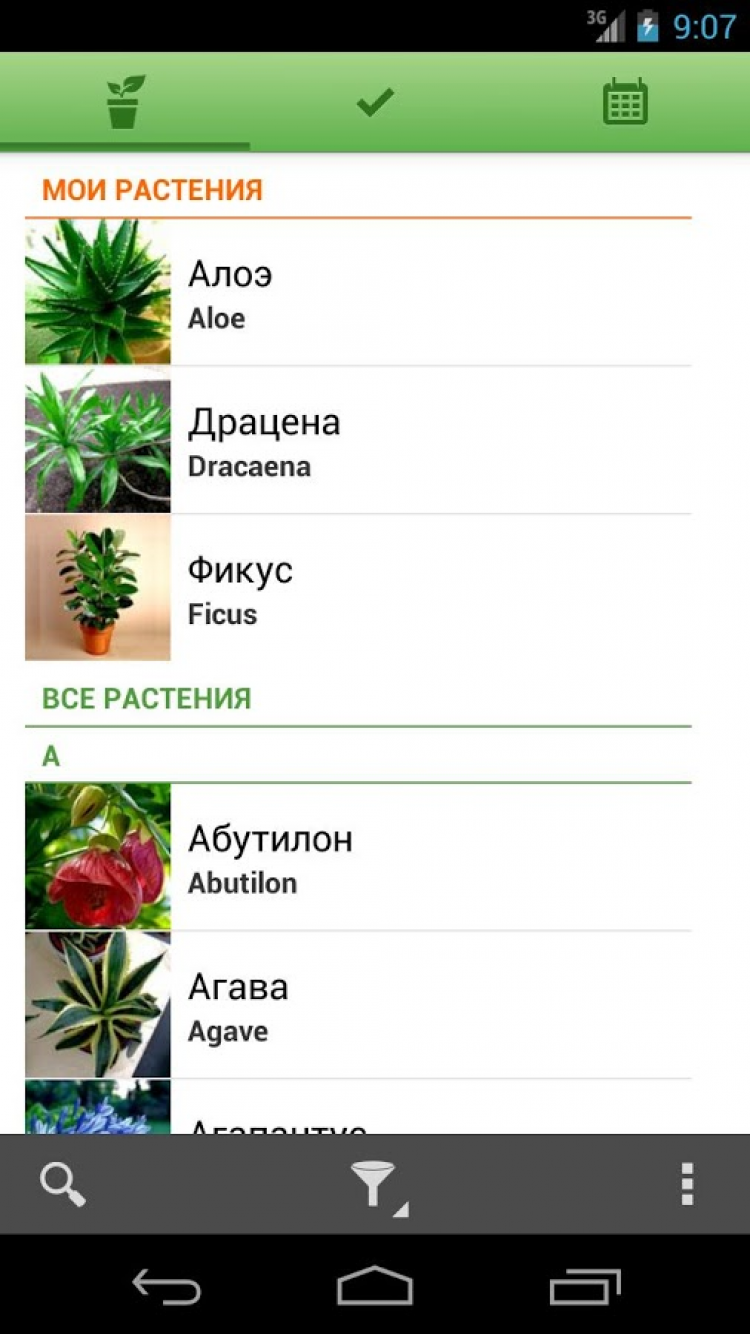View the Агава plant details

358,1005
